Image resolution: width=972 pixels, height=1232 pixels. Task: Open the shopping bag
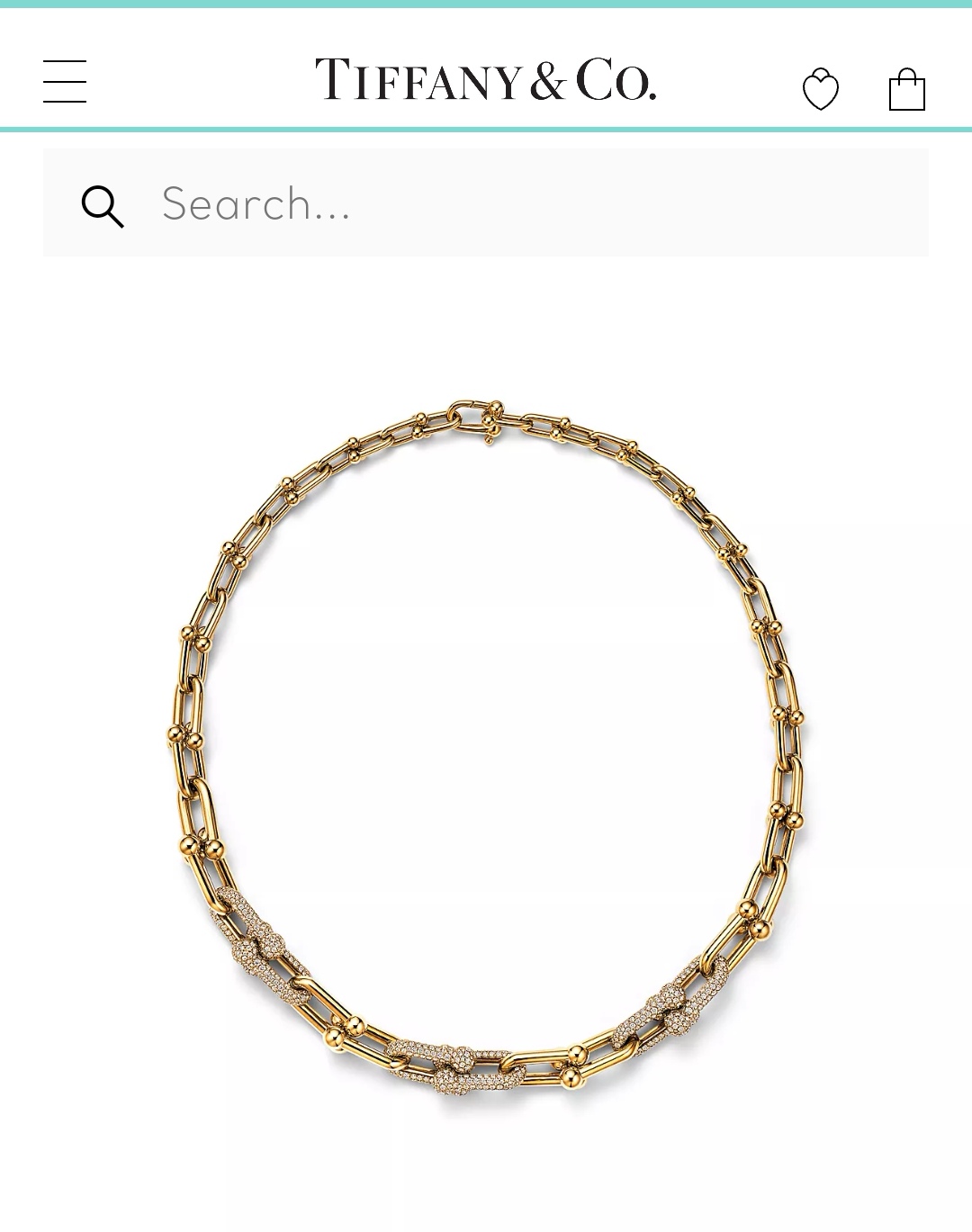click(906, 90)
